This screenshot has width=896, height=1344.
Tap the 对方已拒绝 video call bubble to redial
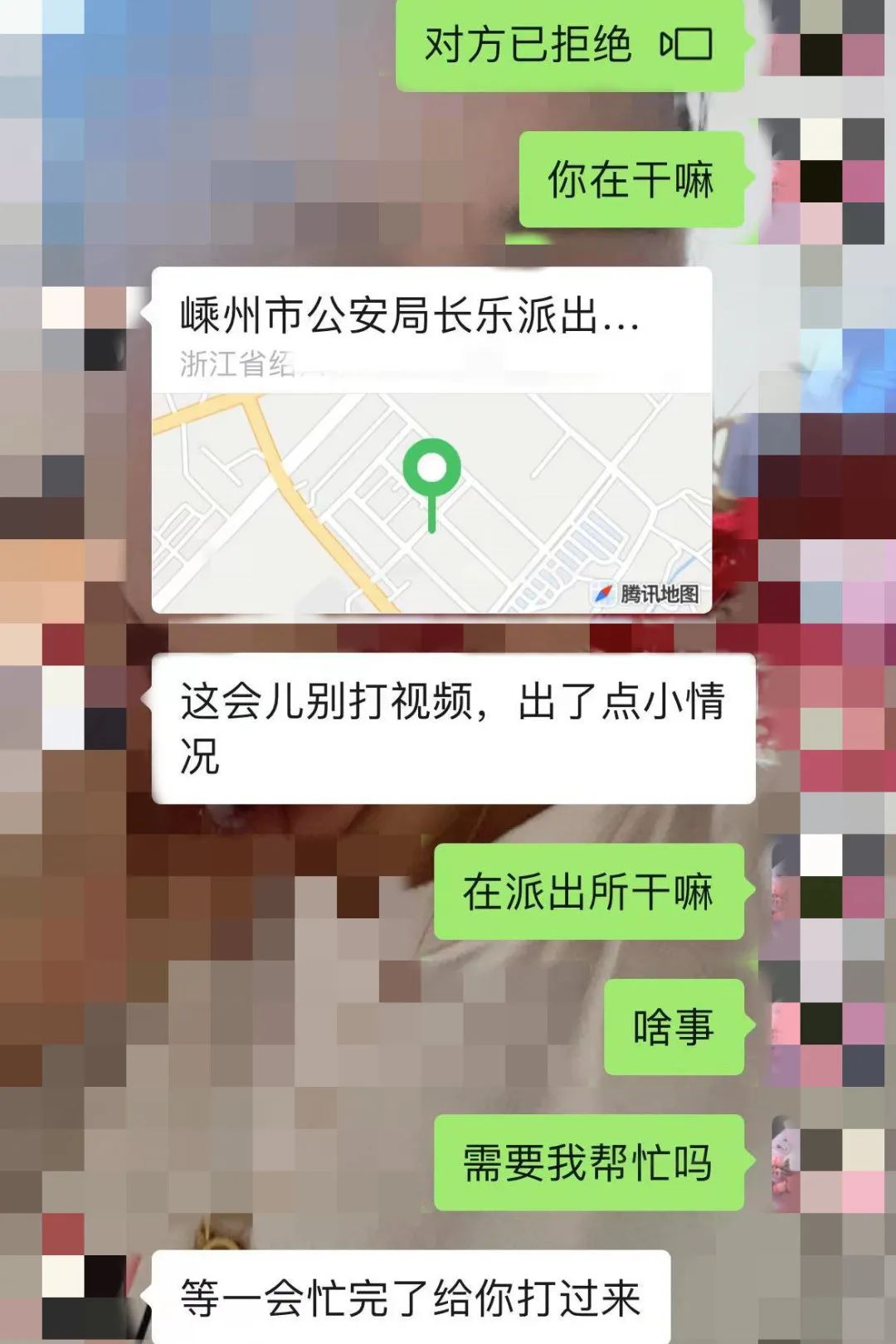point(569,46)
